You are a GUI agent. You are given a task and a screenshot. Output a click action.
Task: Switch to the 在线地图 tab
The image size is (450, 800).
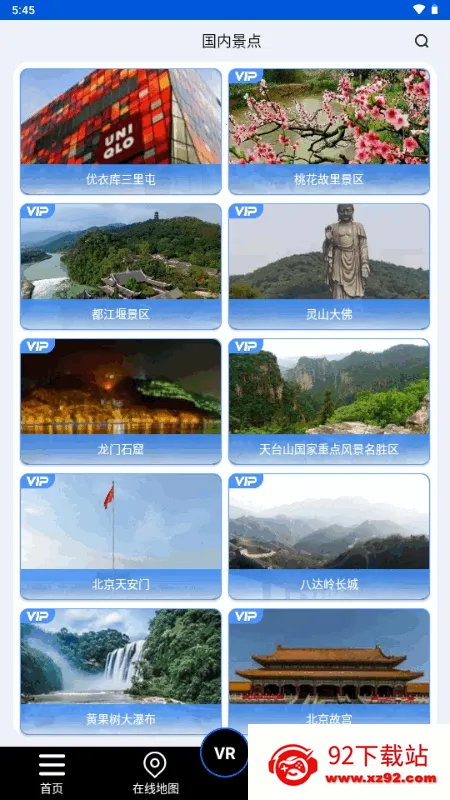[155, 773]
